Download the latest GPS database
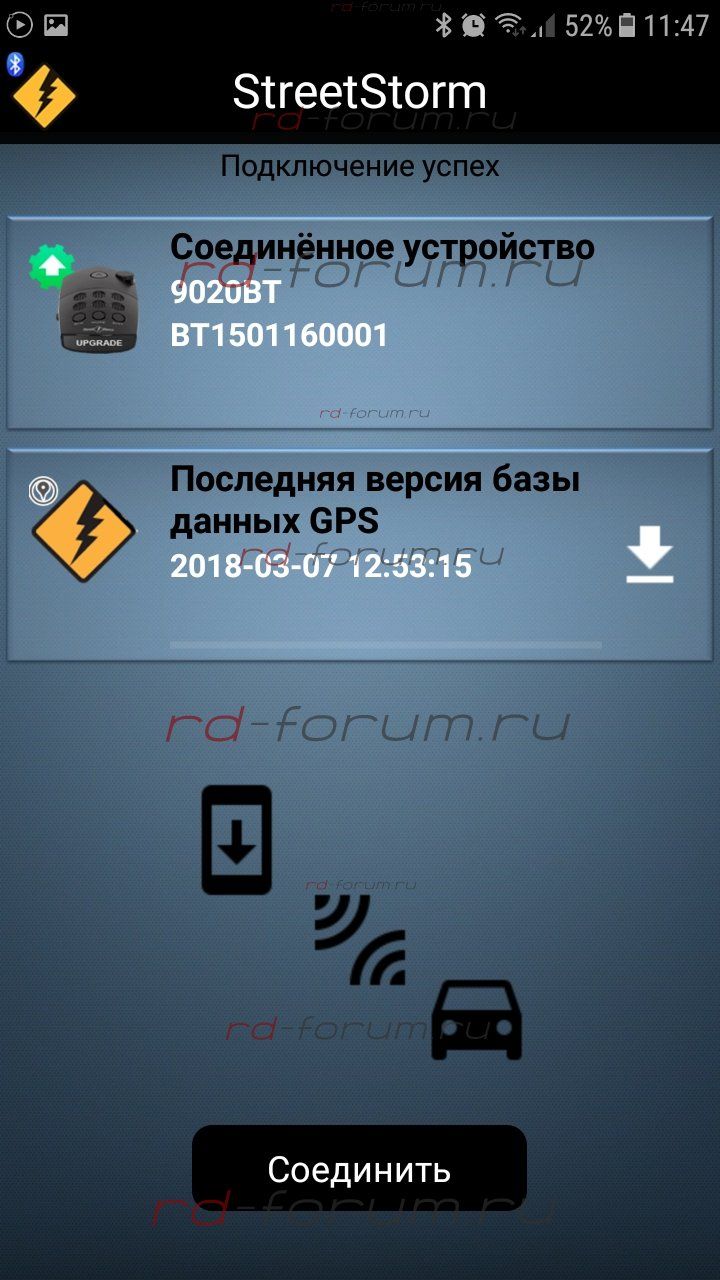This screenshot has width=720, height=1280. click(x=650, y=554)
